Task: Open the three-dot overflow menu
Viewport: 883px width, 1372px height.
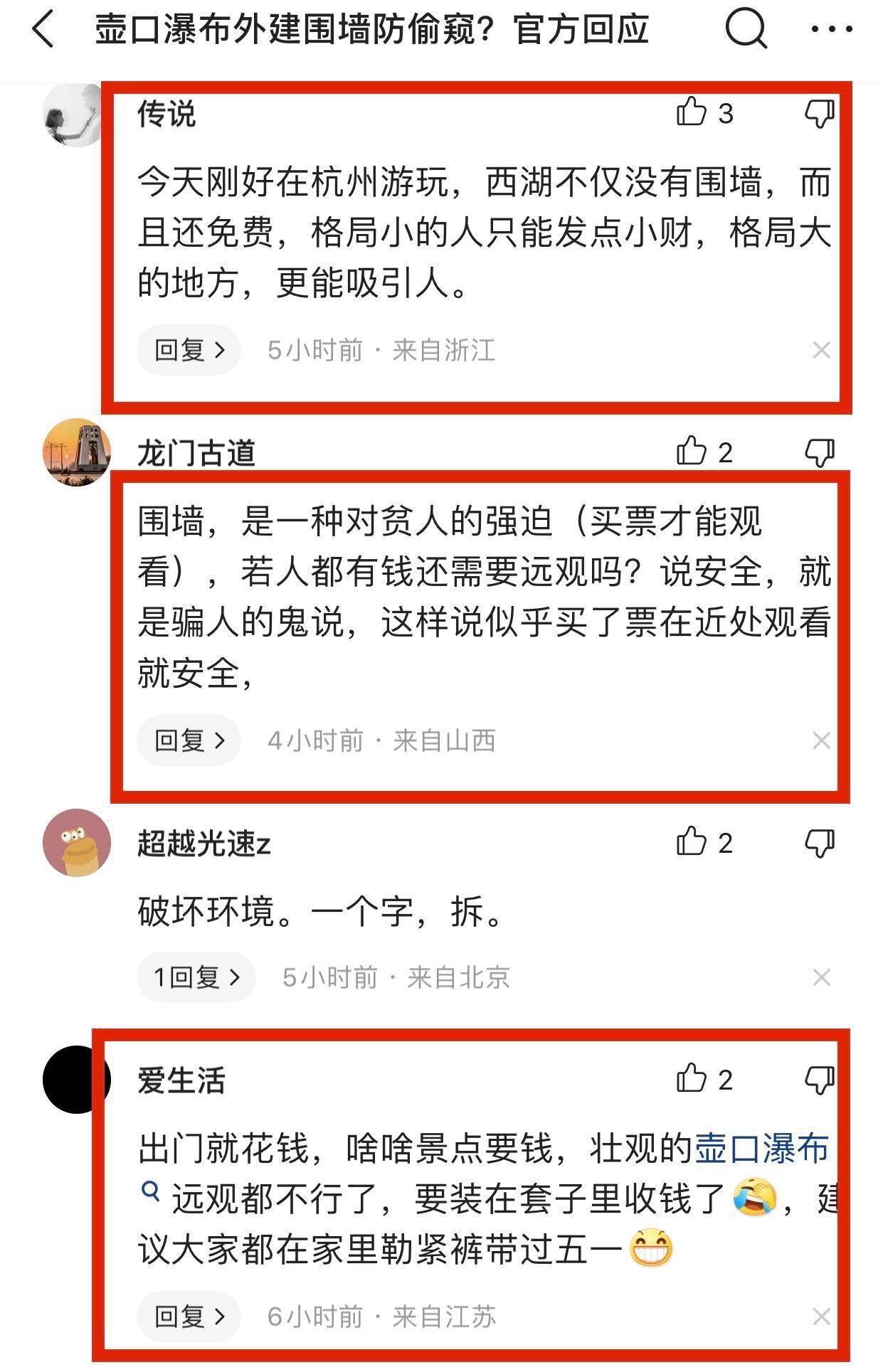Action: coord(831,30)
